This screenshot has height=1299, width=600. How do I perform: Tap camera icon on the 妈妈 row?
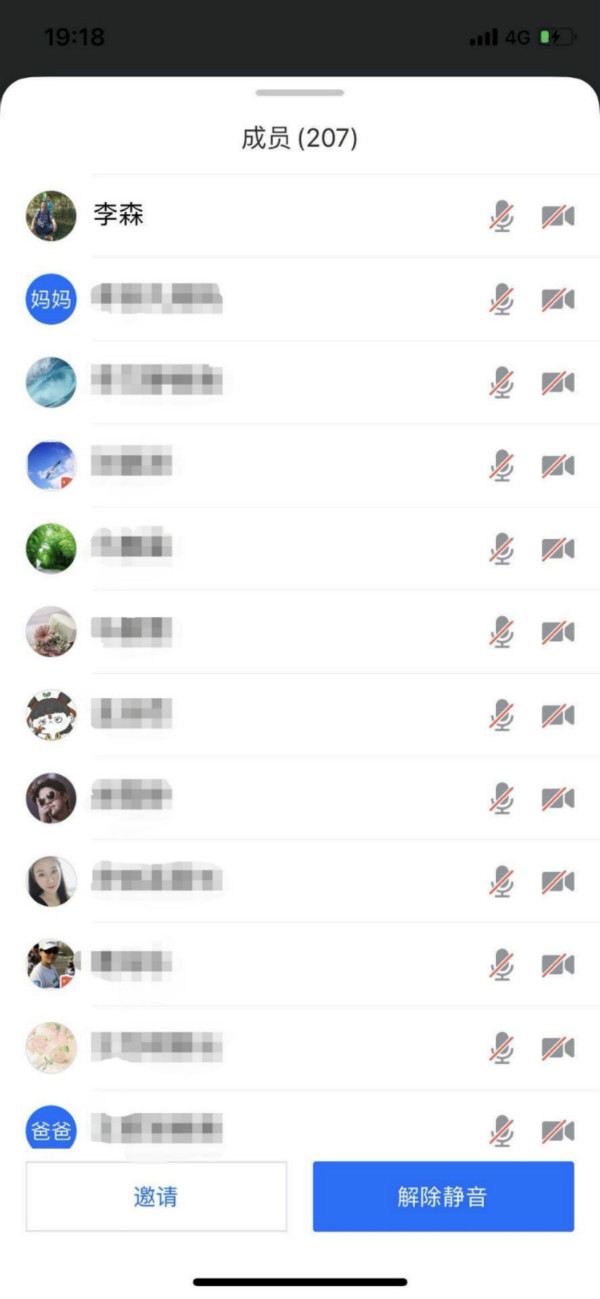[x=558, y=299]
